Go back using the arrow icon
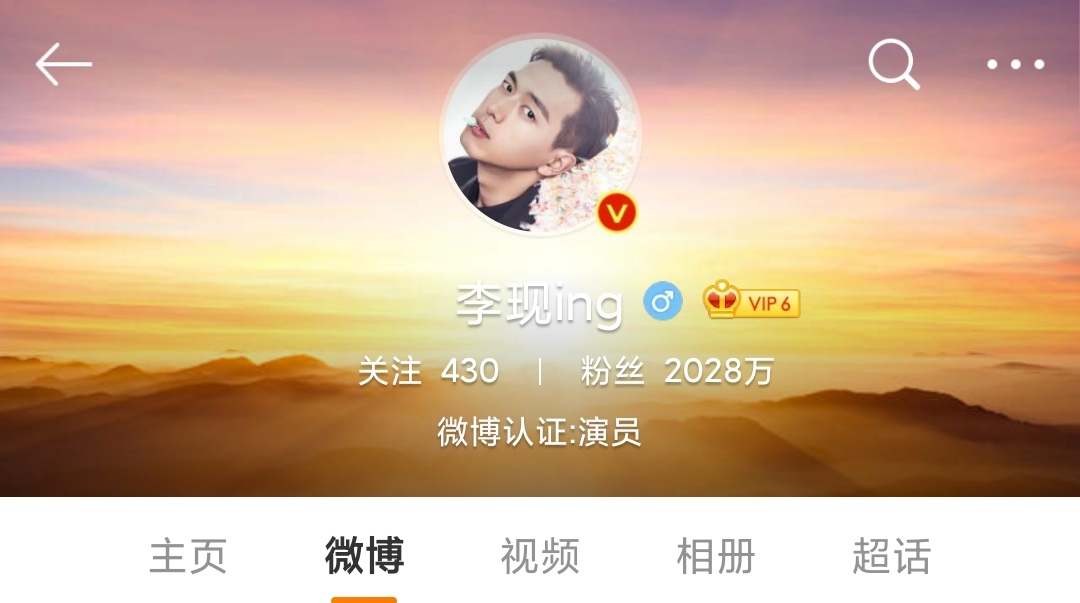 pos(63,65)
